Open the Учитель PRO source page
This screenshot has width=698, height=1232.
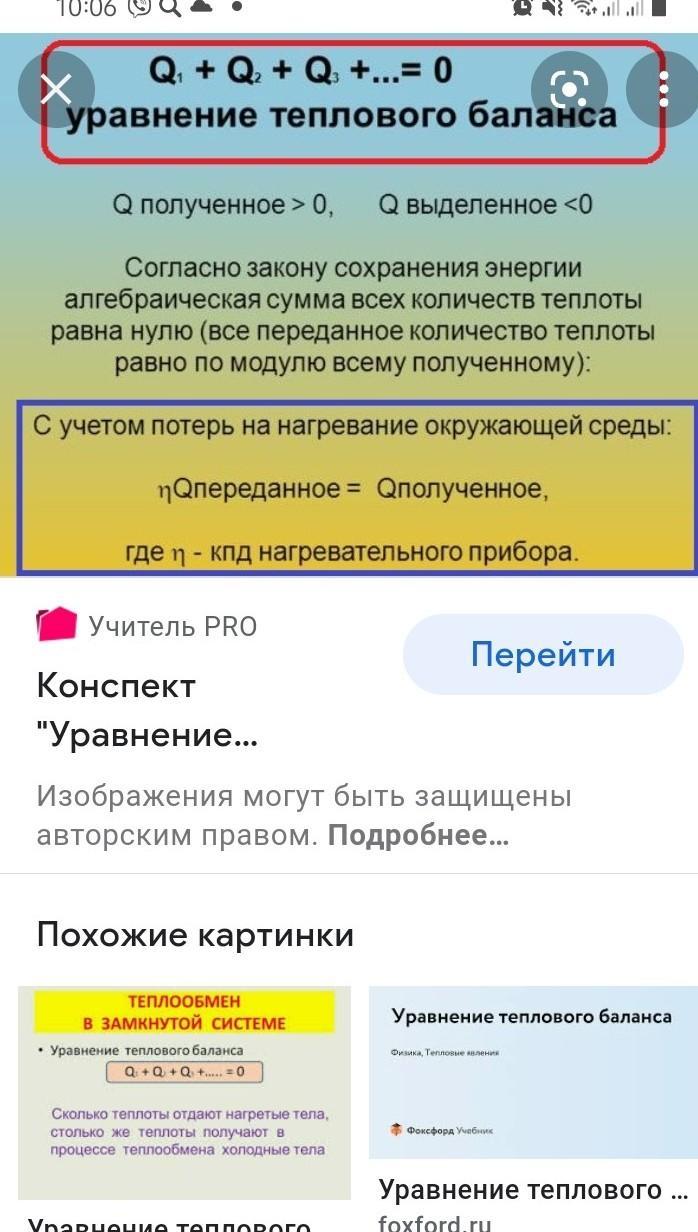pyautogui.click(x=172, y=627)
